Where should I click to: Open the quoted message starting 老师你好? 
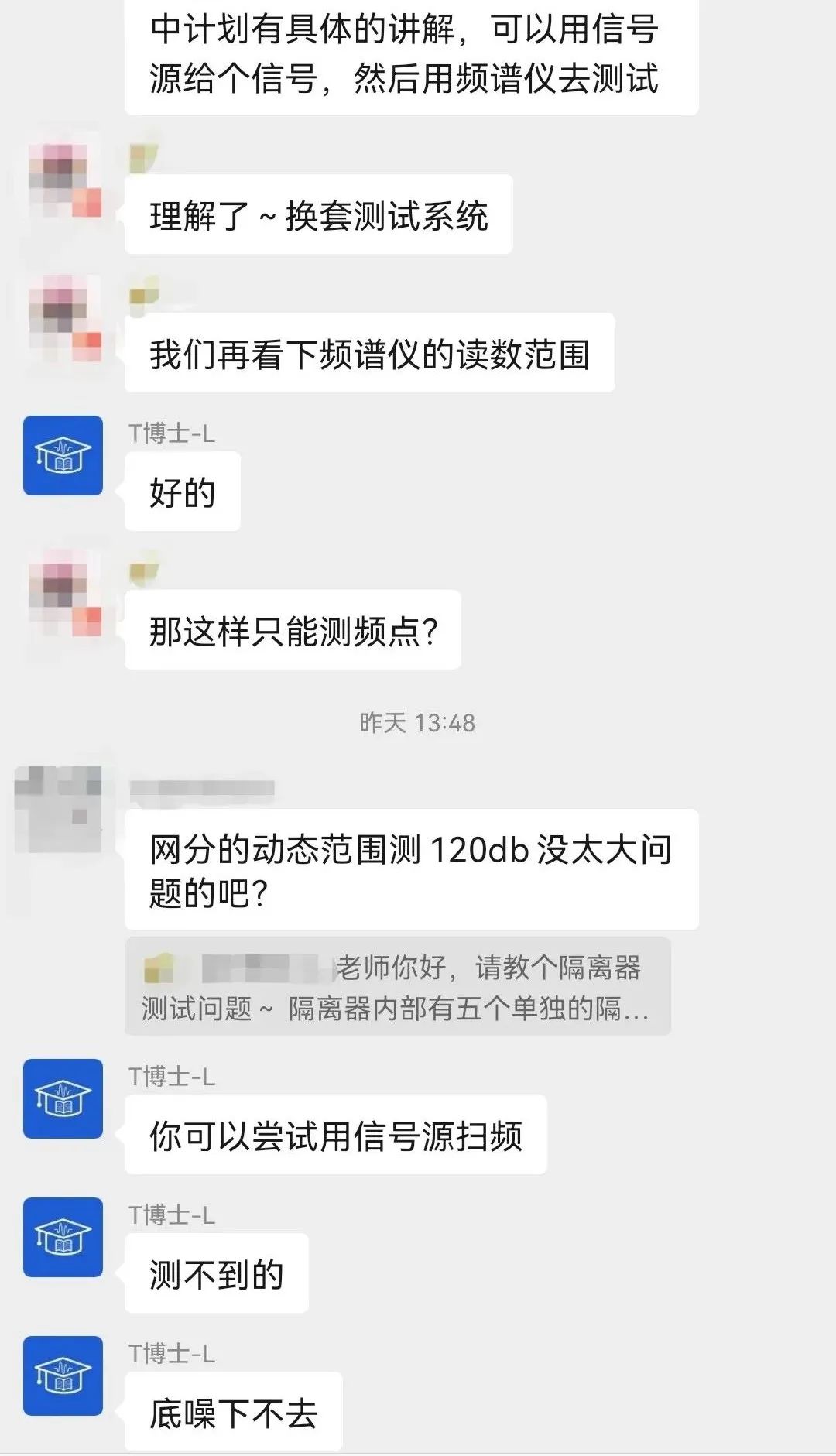tap(397, 987)
